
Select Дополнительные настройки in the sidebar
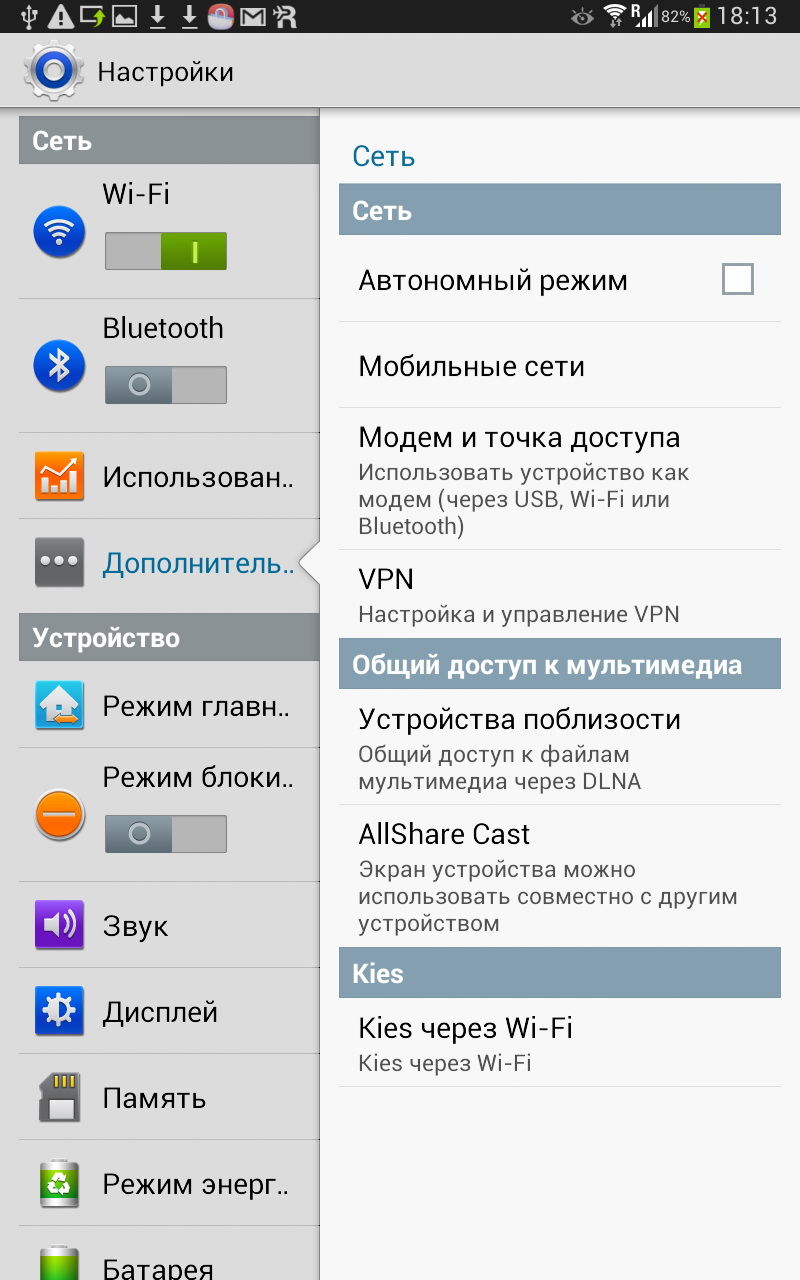[x=168, y=563]
